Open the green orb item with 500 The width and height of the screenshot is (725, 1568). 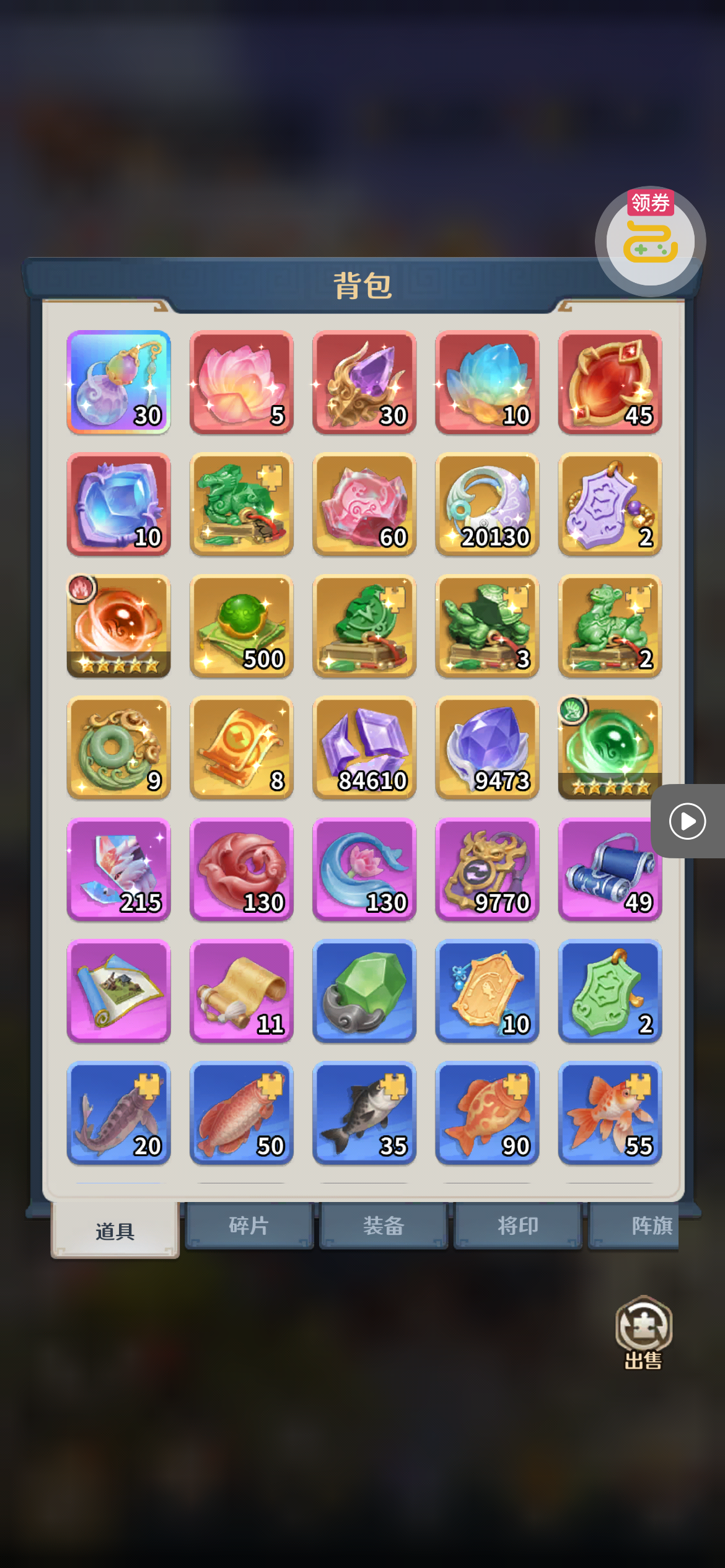point(242,626)
